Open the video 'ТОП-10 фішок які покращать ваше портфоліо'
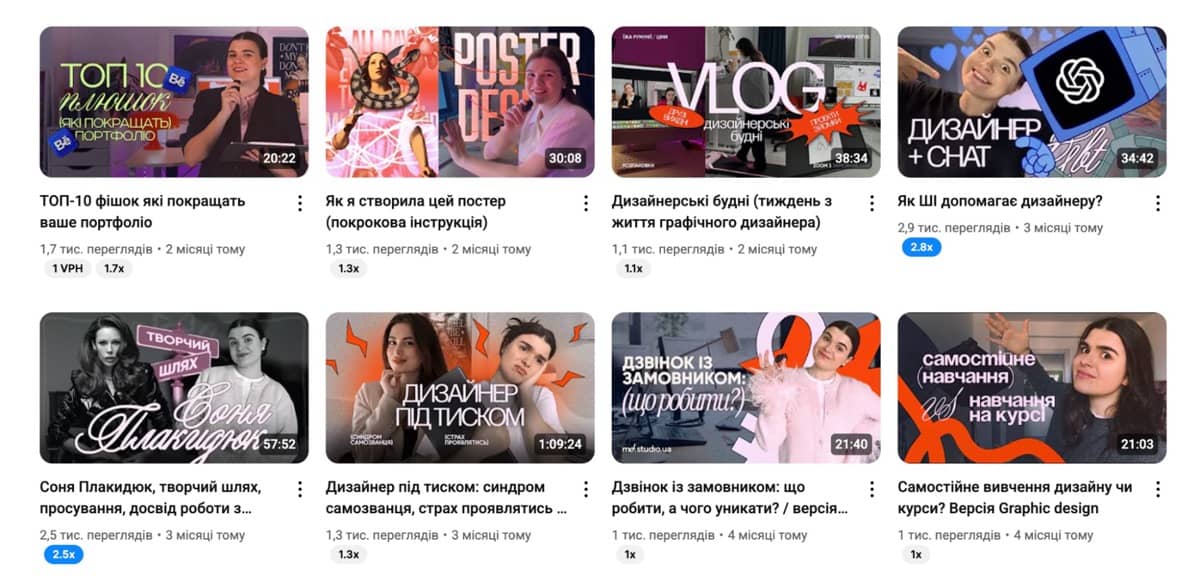This screenshot has height=580, width=1200. [174, 102]
